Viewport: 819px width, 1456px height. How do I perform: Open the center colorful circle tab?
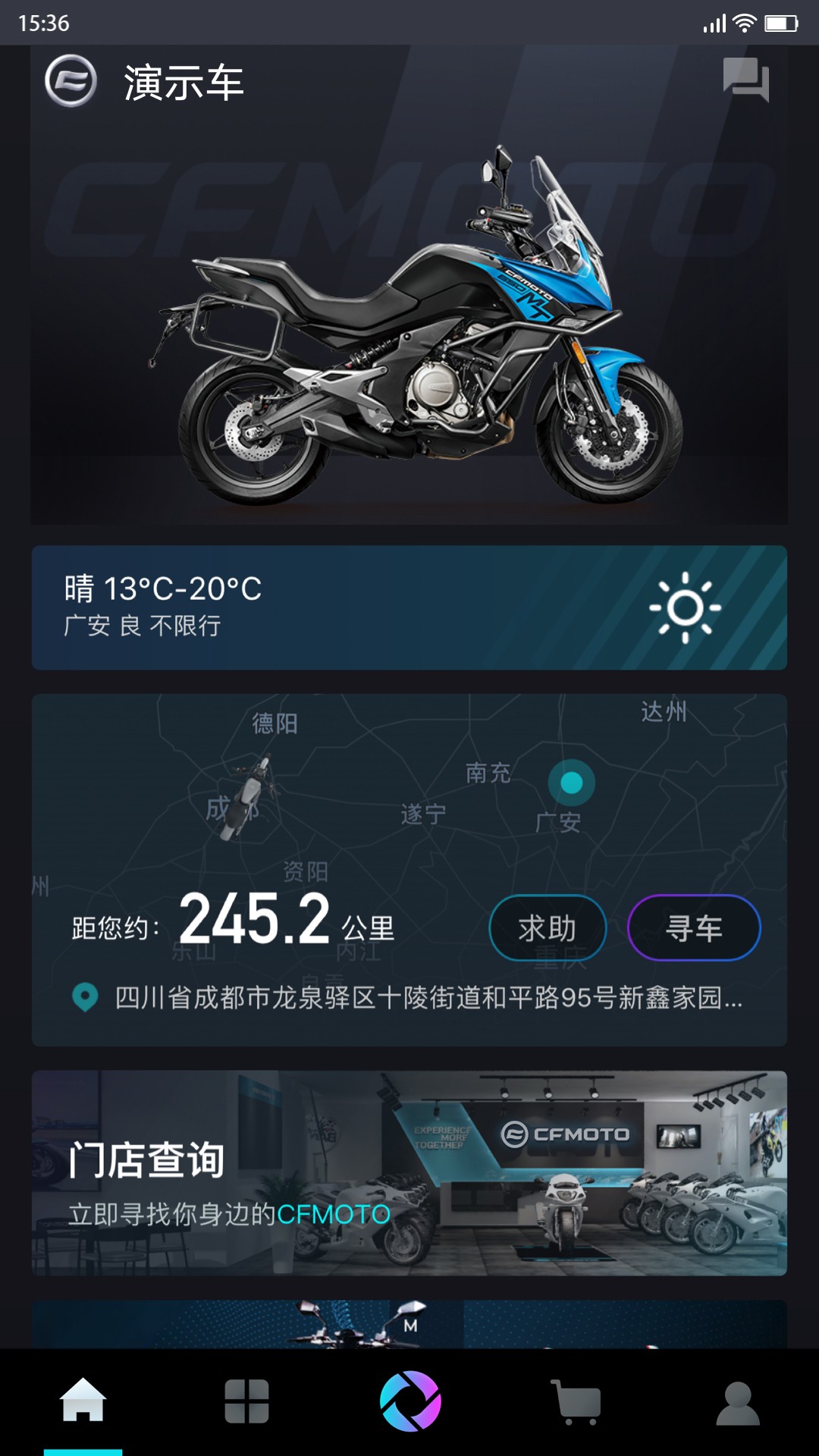coord(410,1401)
